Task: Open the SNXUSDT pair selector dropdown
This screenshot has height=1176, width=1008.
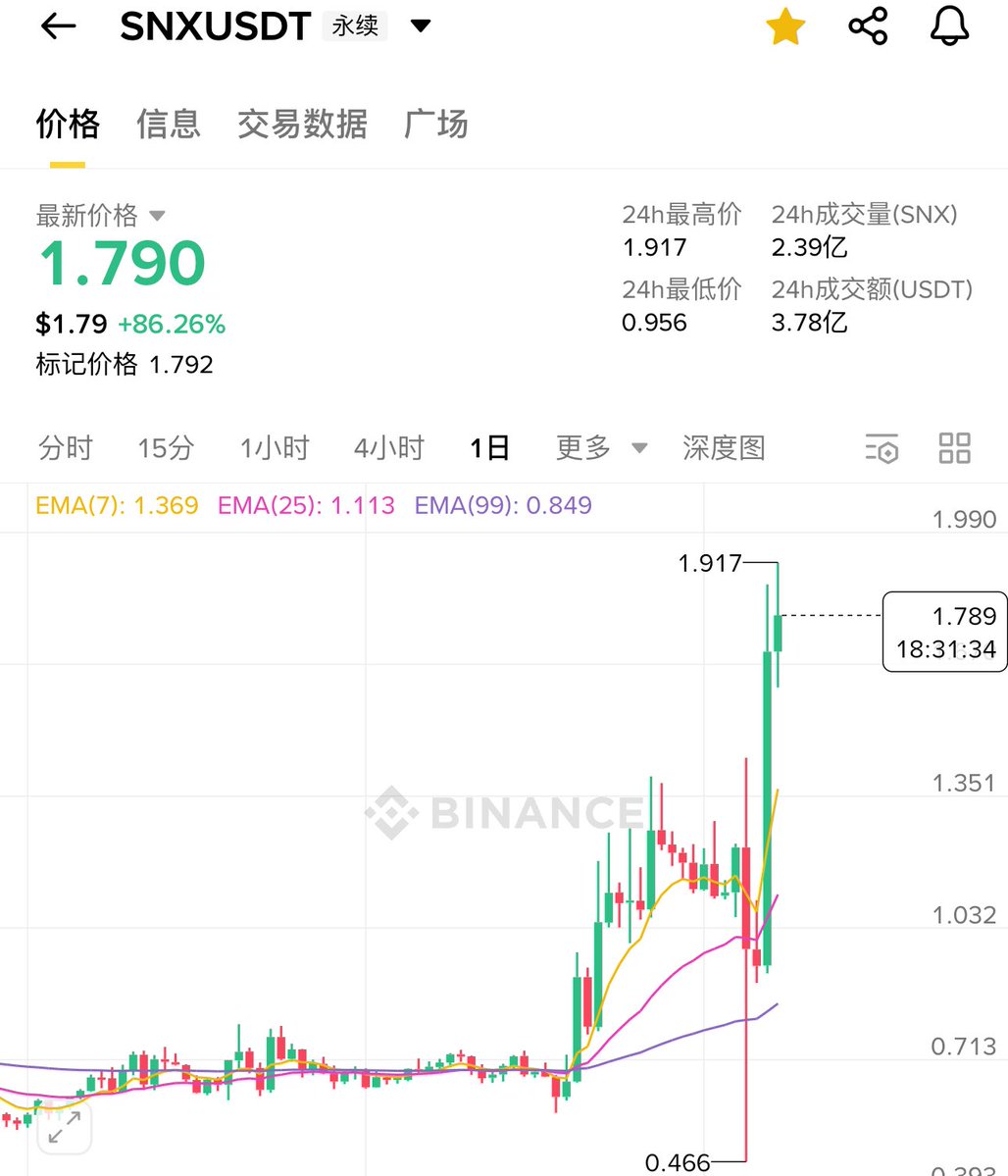Action: click(421, 26)
